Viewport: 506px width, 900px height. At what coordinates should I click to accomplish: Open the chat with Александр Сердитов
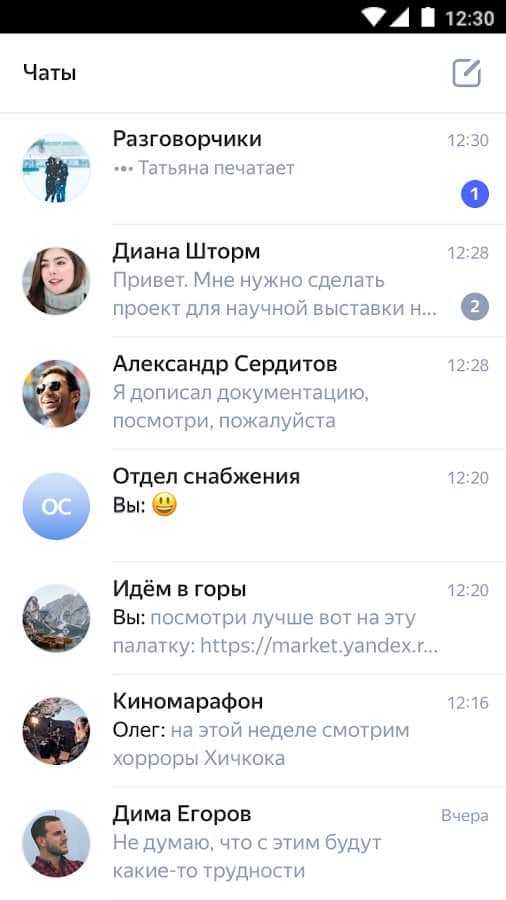click(253, 393)
